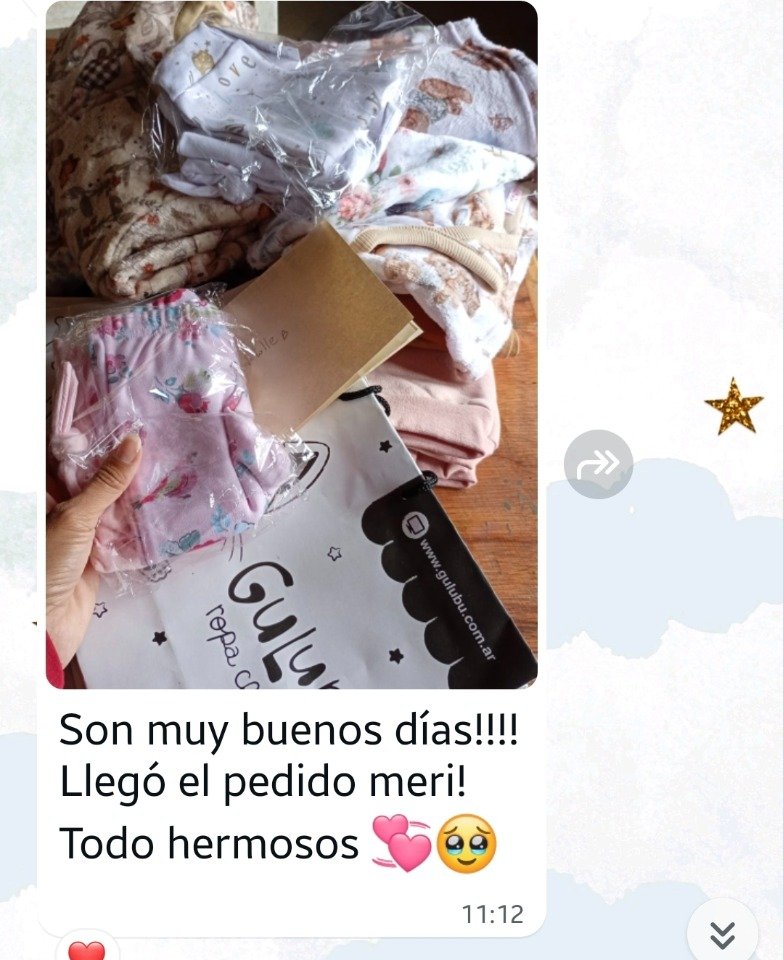Open the heart reaction on the message
The image size is (783, 960).
pos(86,951)
